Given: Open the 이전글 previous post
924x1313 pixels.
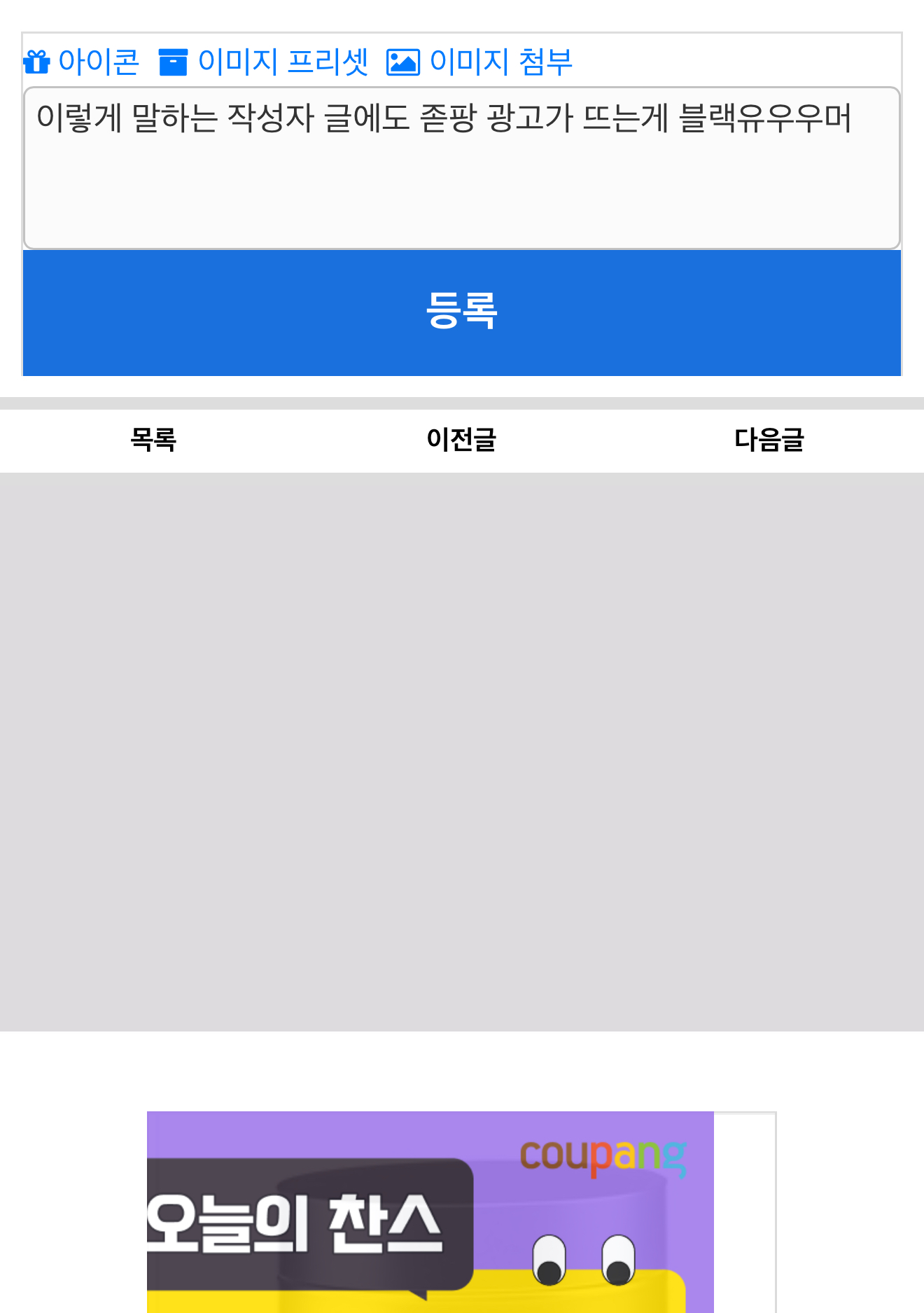Looking at the screenshot, I should coord(461,440).
